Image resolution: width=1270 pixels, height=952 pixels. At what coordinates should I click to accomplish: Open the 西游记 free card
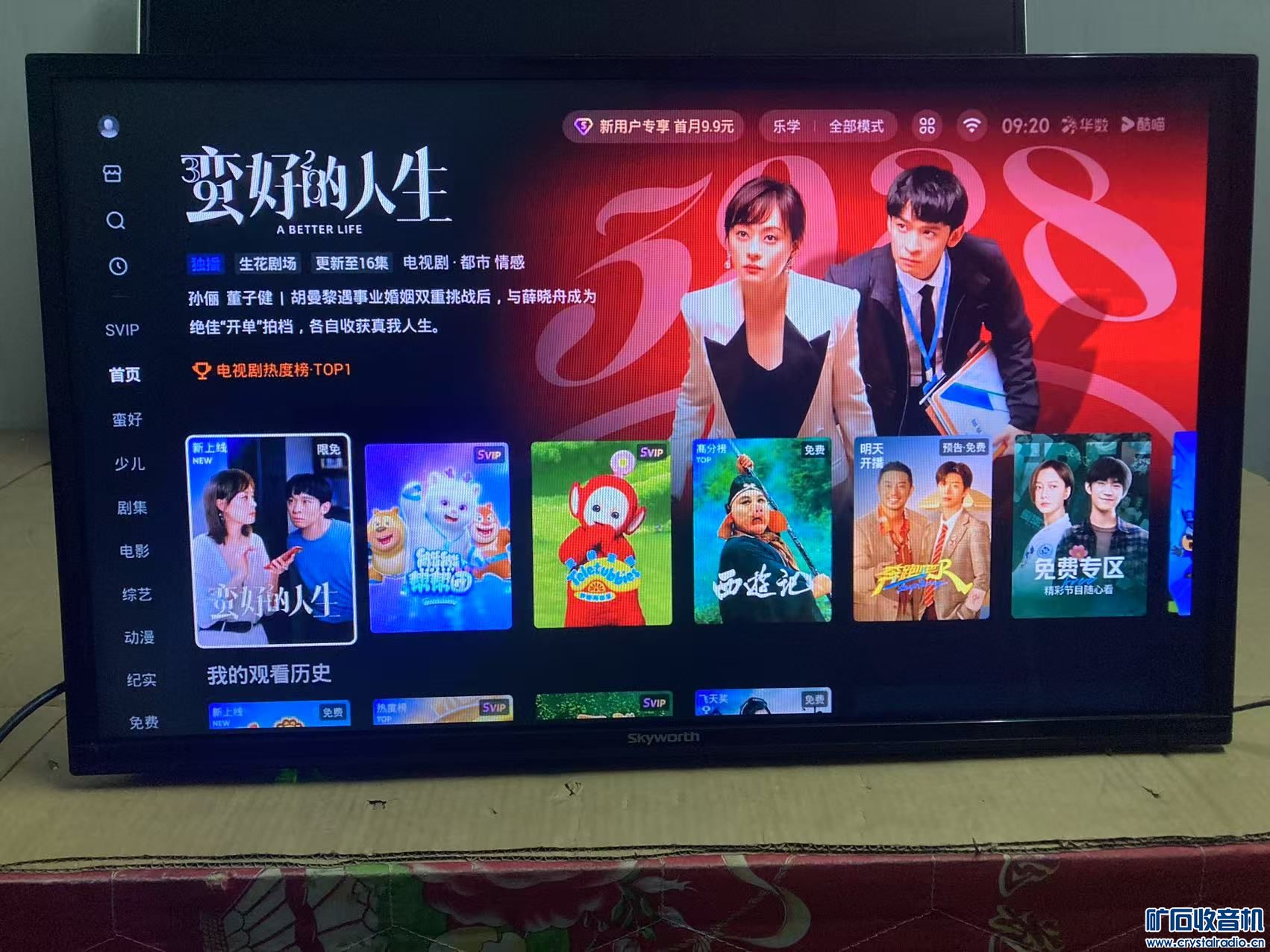(x=761, y=531)
